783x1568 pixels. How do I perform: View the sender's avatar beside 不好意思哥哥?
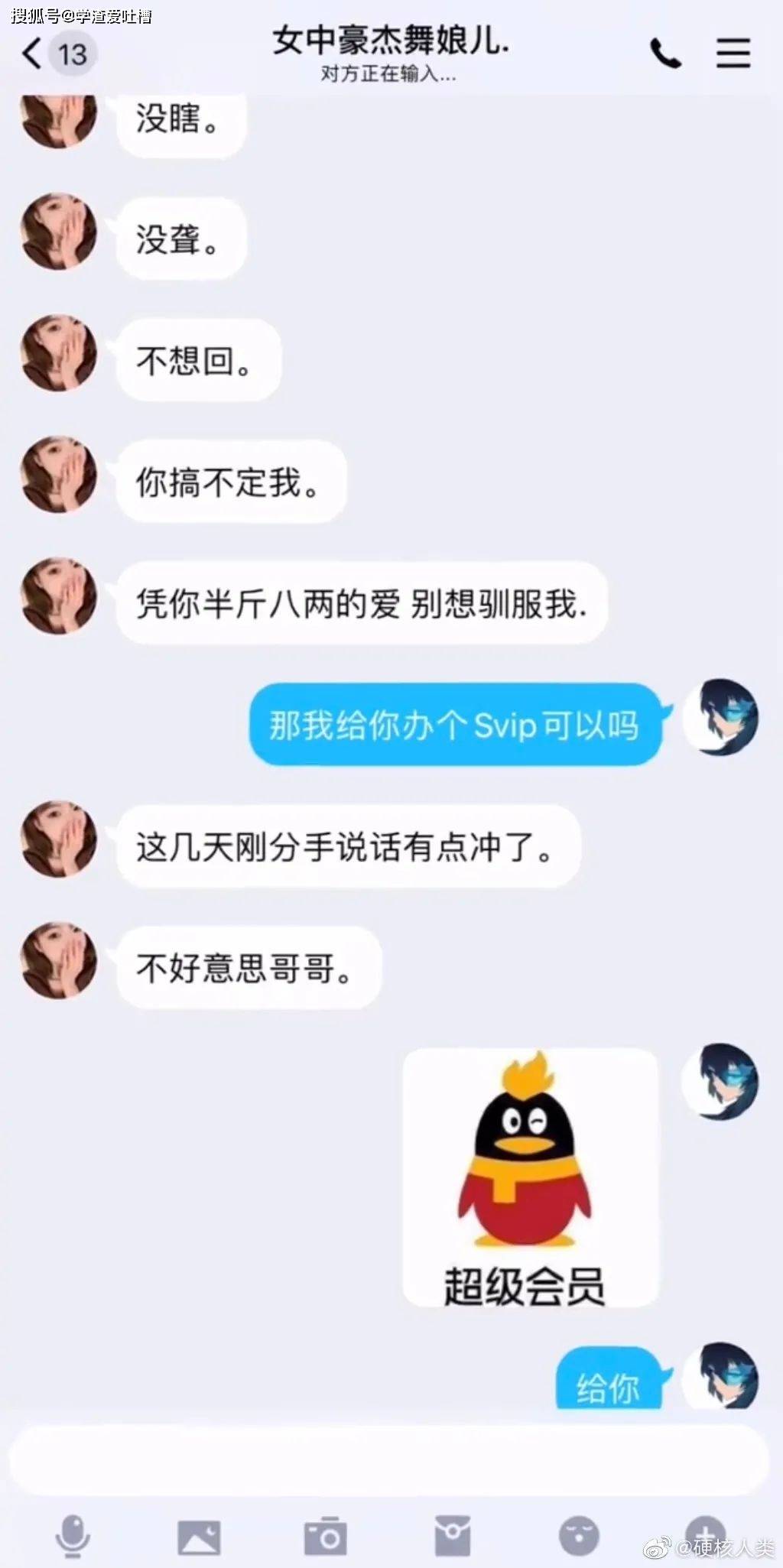(x=59, y=960)
